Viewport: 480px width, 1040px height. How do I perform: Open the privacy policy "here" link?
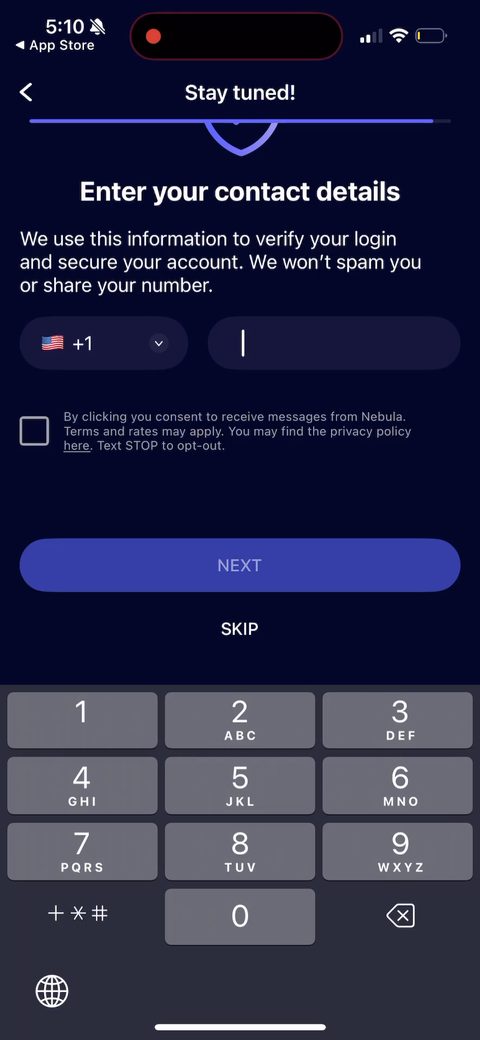pyautogui.click(x=76, y=446)
